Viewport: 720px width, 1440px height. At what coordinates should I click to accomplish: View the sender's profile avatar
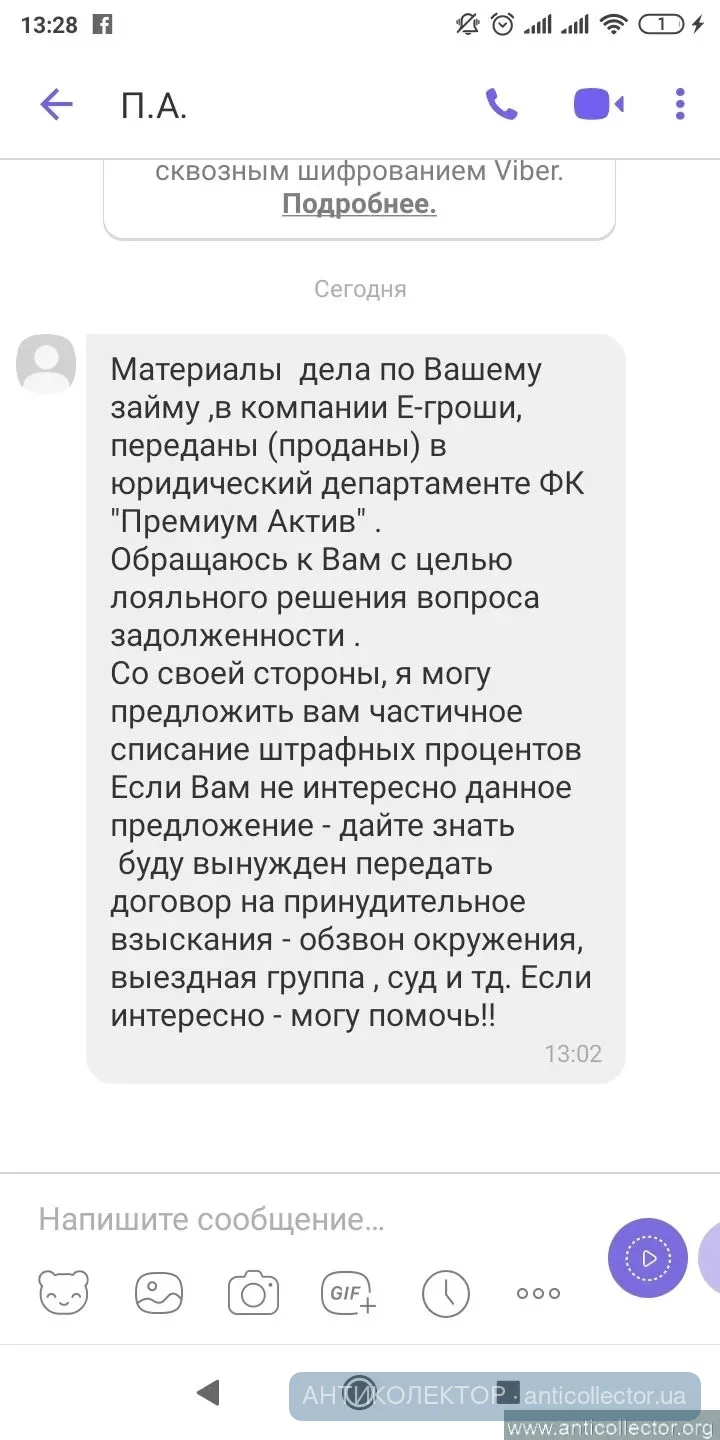tap(46, 364)
